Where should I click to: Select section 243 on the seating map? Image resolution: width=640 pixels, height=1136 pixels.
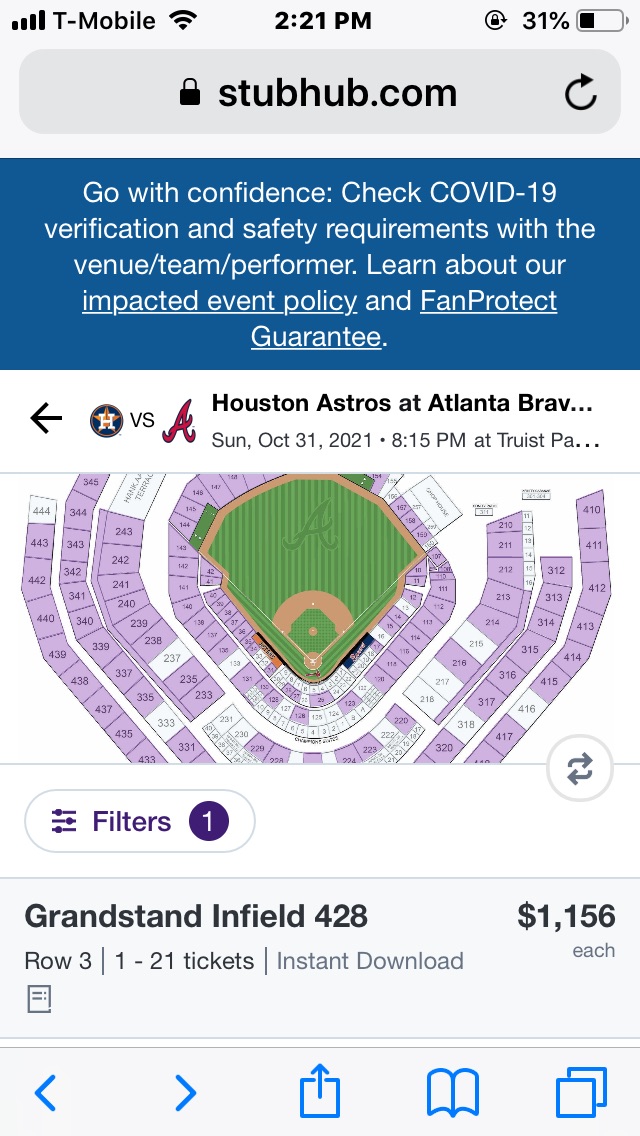click(124, 532)
